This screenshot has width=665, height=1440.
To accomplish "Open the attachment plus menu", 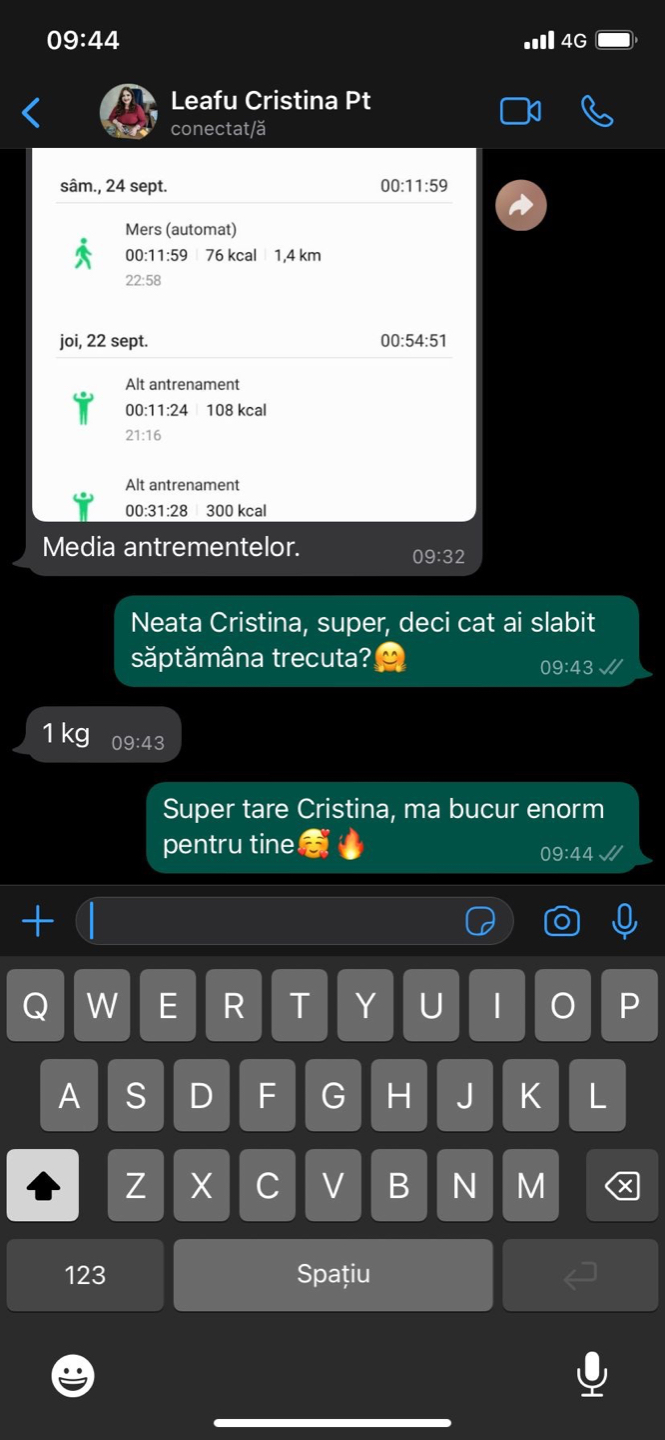I will 38,921.
